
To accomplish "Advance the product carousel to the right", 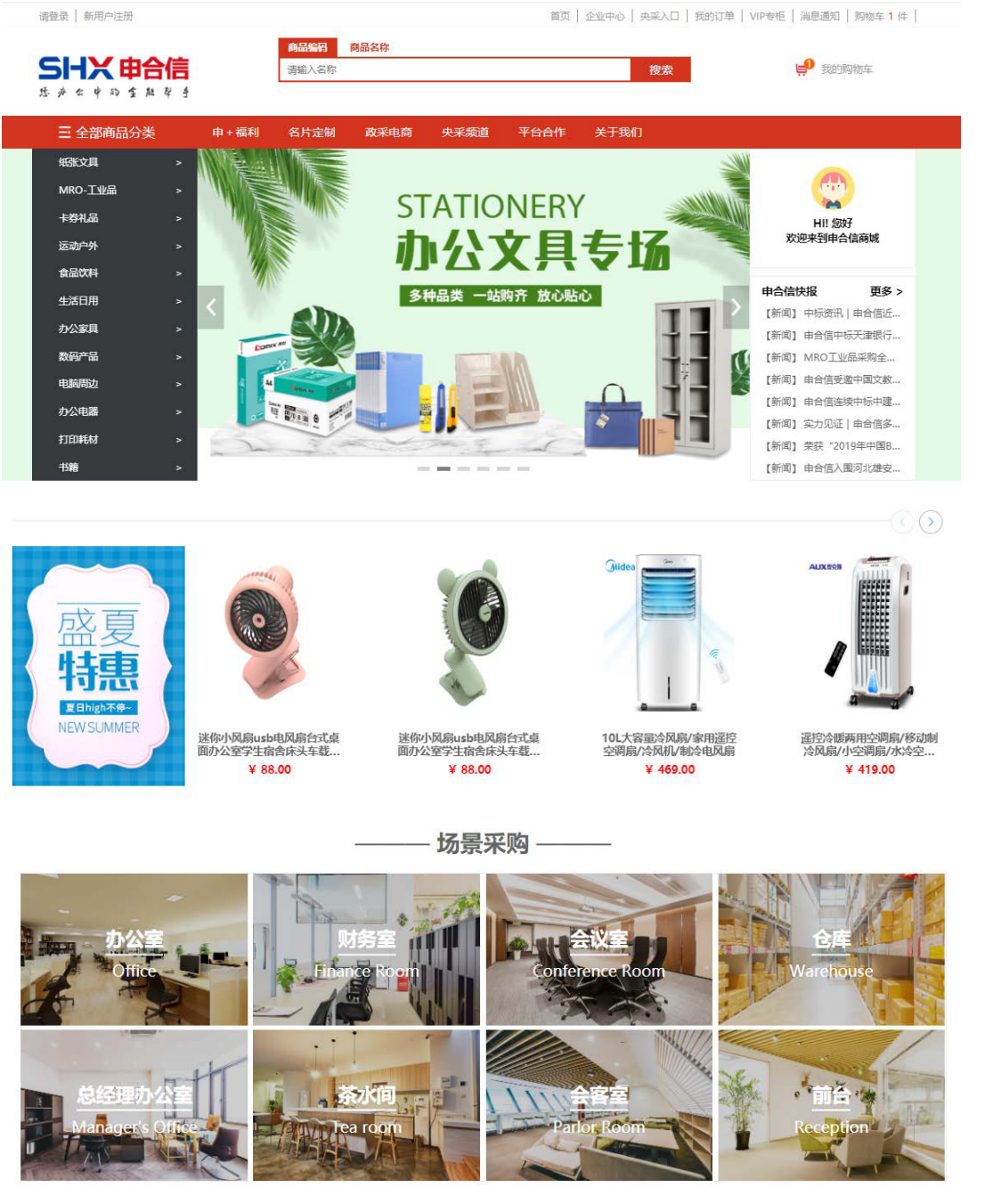I will [931, 522].
